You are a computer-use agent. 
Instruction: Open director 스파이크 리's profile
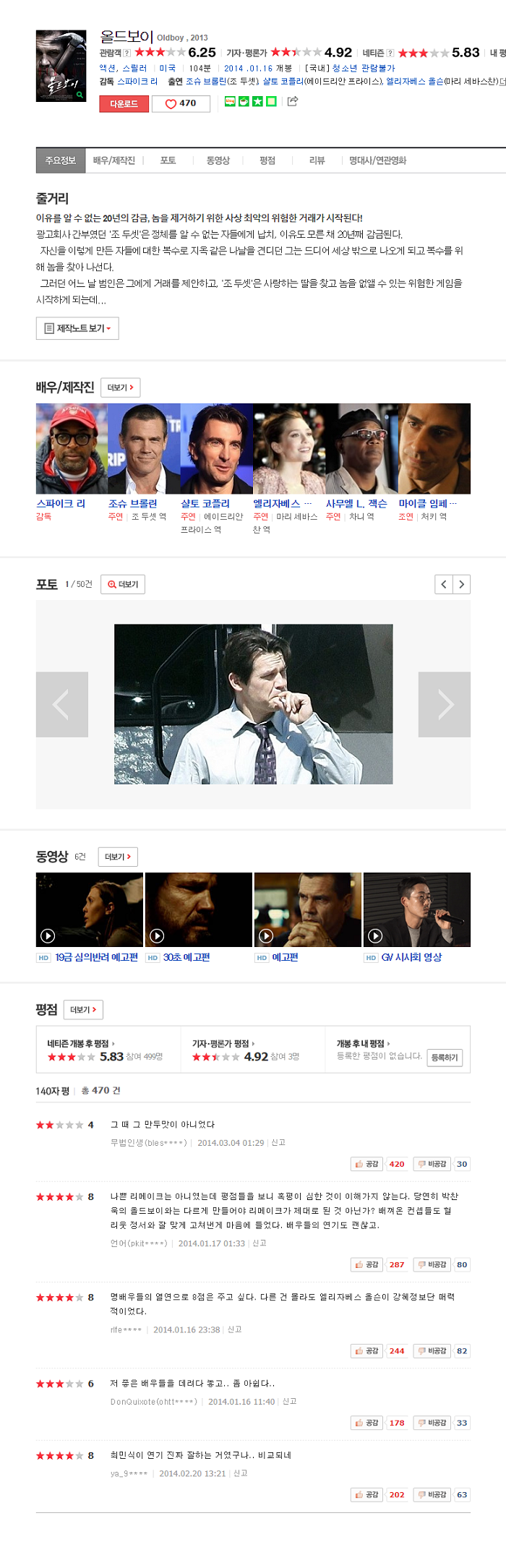point(61,503)
